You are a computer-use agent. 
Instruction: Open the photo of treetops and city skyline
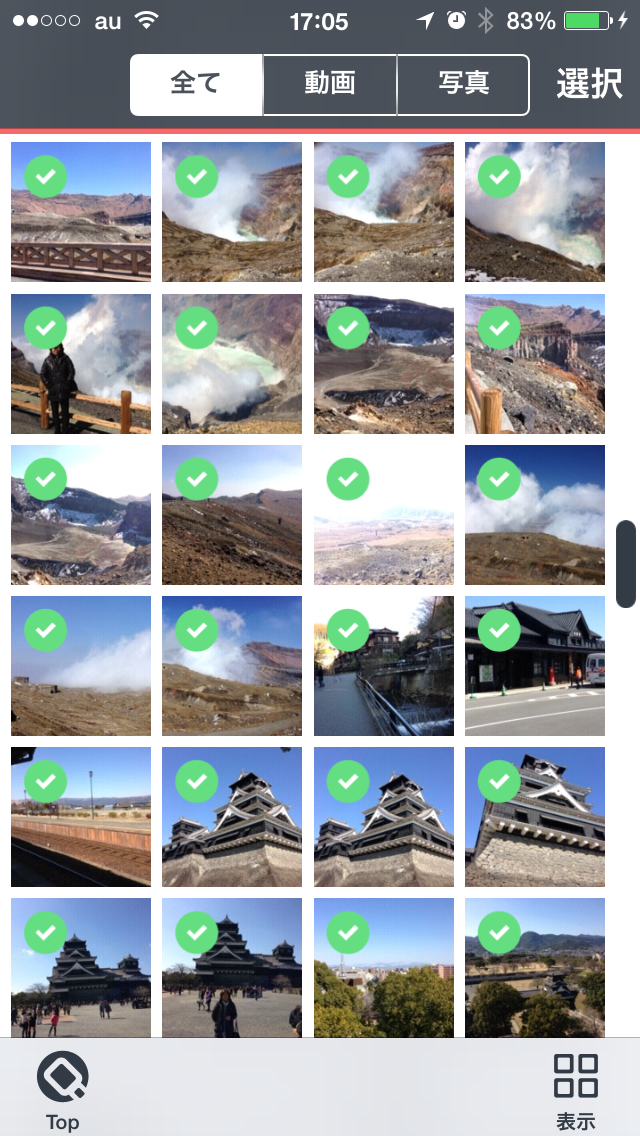(384, 968)
